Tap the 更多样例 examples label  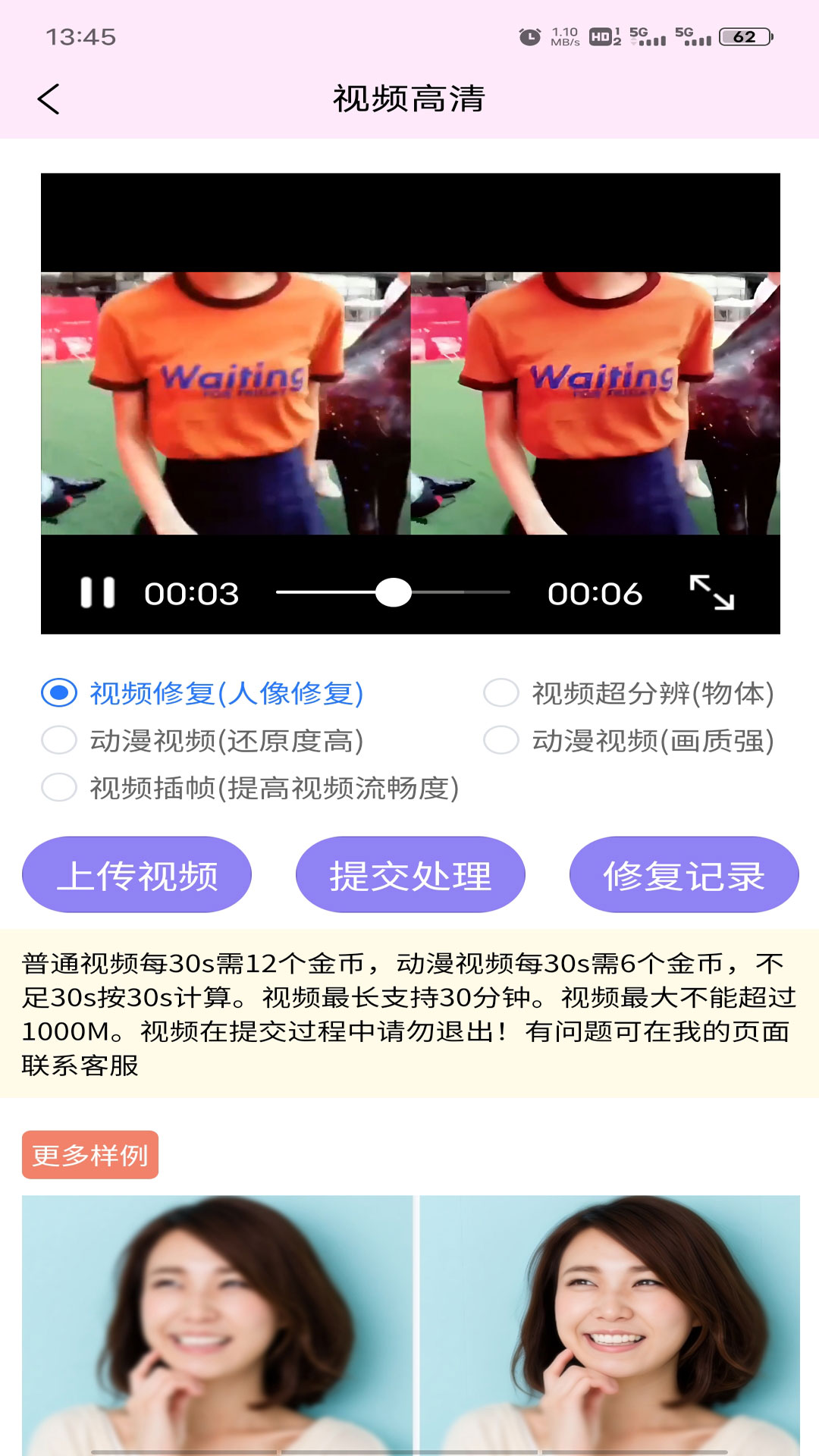click(x=93, y=1156)
